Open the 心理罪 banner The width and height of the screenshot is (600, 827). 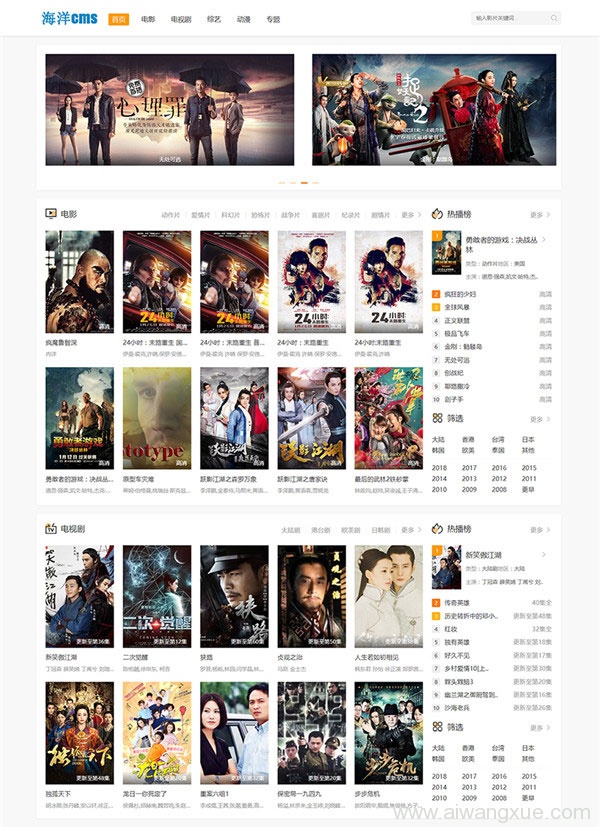169,109
